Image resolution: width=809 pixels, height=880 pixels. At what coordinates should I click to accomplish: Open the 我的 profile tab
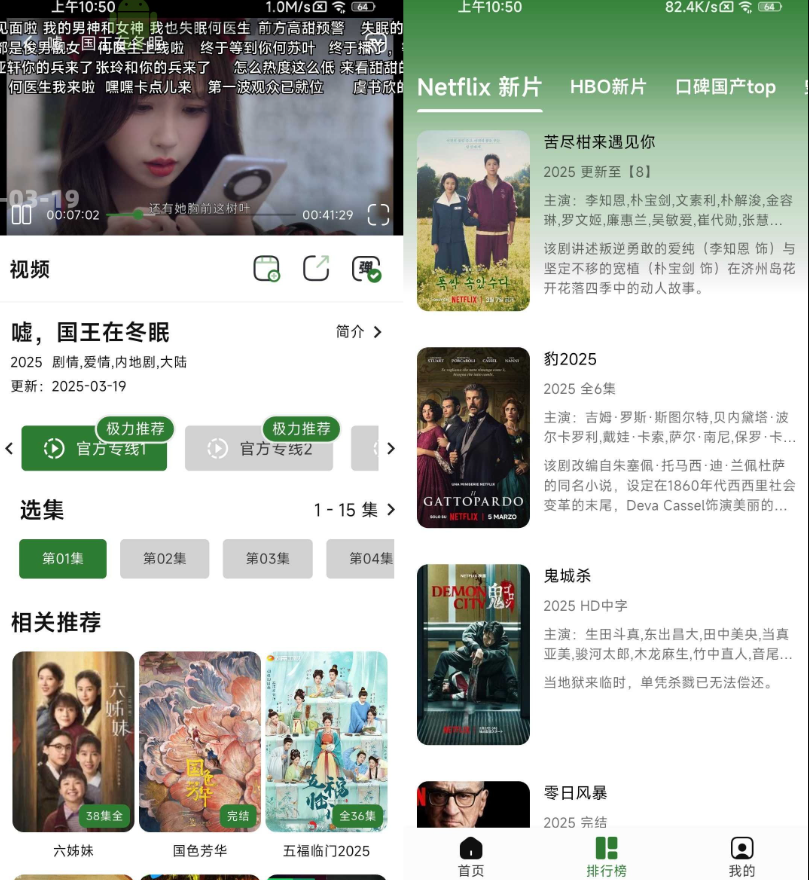[741, 857]
